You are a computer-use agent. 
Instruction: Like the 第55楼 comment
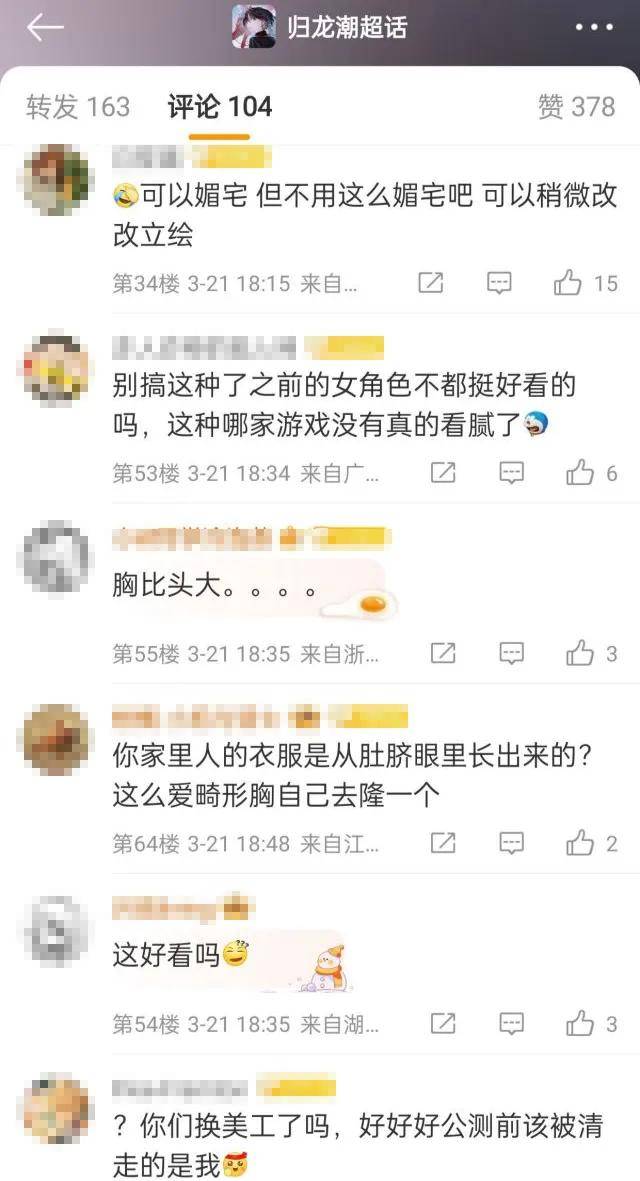(591, 653)
